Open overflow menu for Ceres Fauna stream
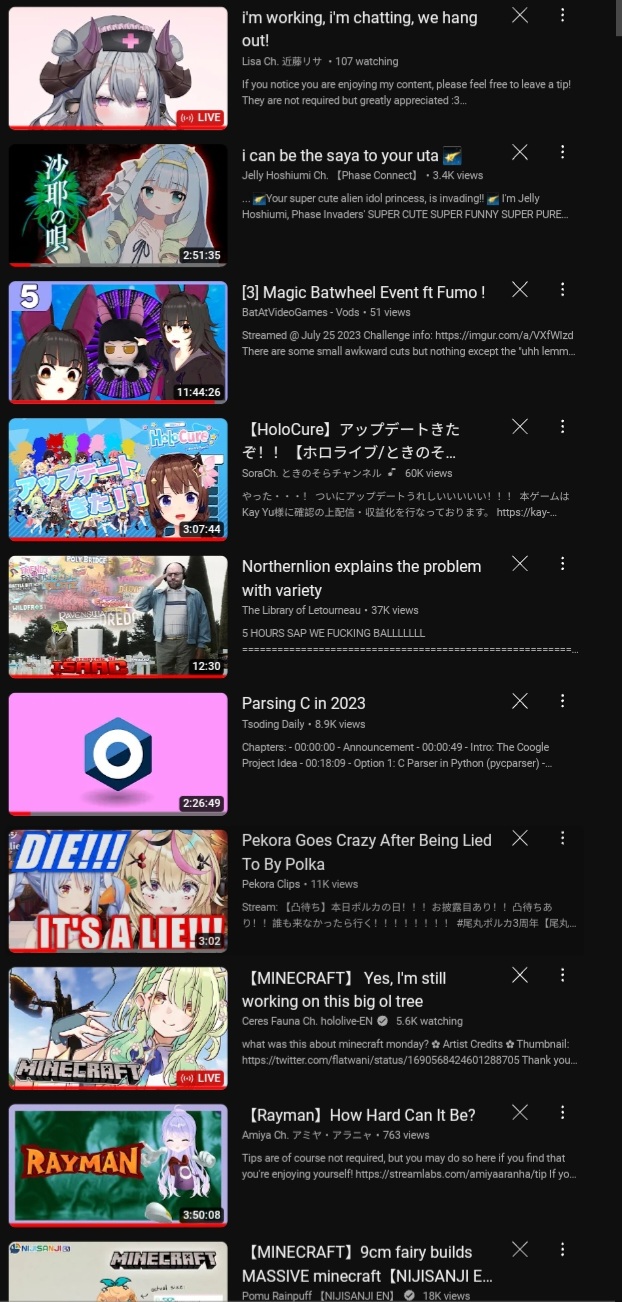This screenshot has width=622, height=1302. [x=562, y=974]
